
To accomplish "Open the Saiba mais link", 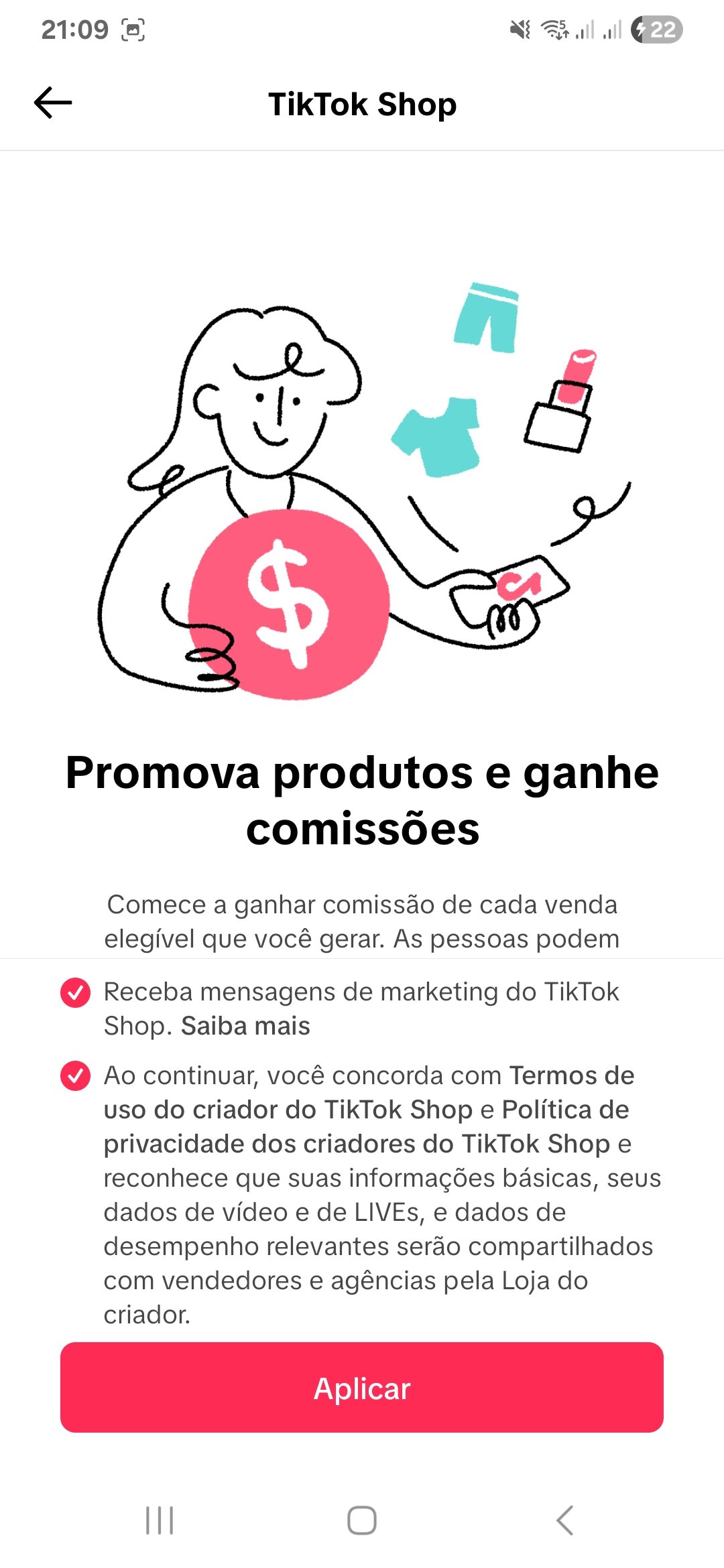I will pos(245,1026).
